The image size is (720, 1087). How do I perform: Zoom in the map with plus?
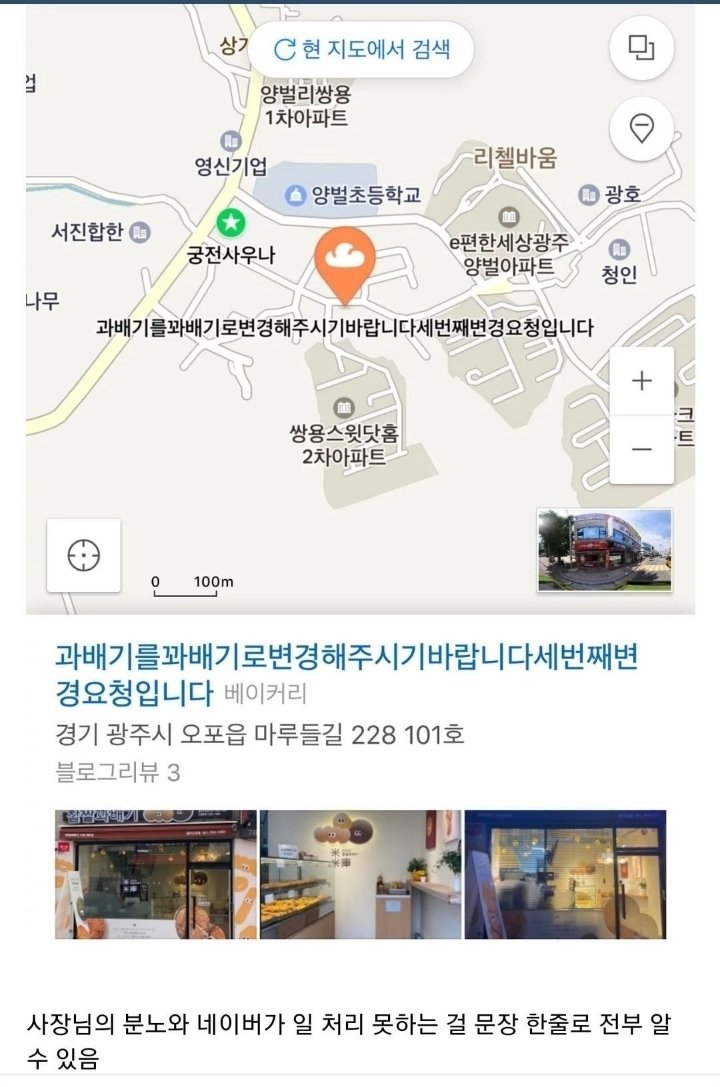(x=641, y=381)
